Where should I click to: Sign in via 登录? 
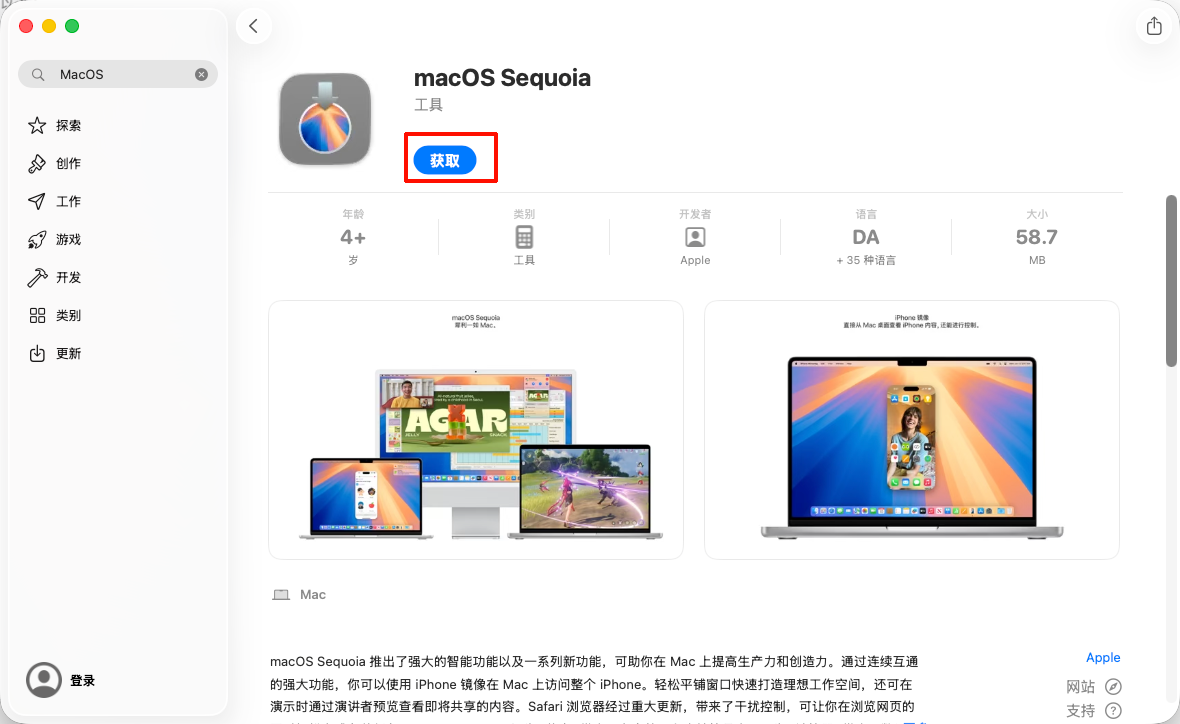82,680
